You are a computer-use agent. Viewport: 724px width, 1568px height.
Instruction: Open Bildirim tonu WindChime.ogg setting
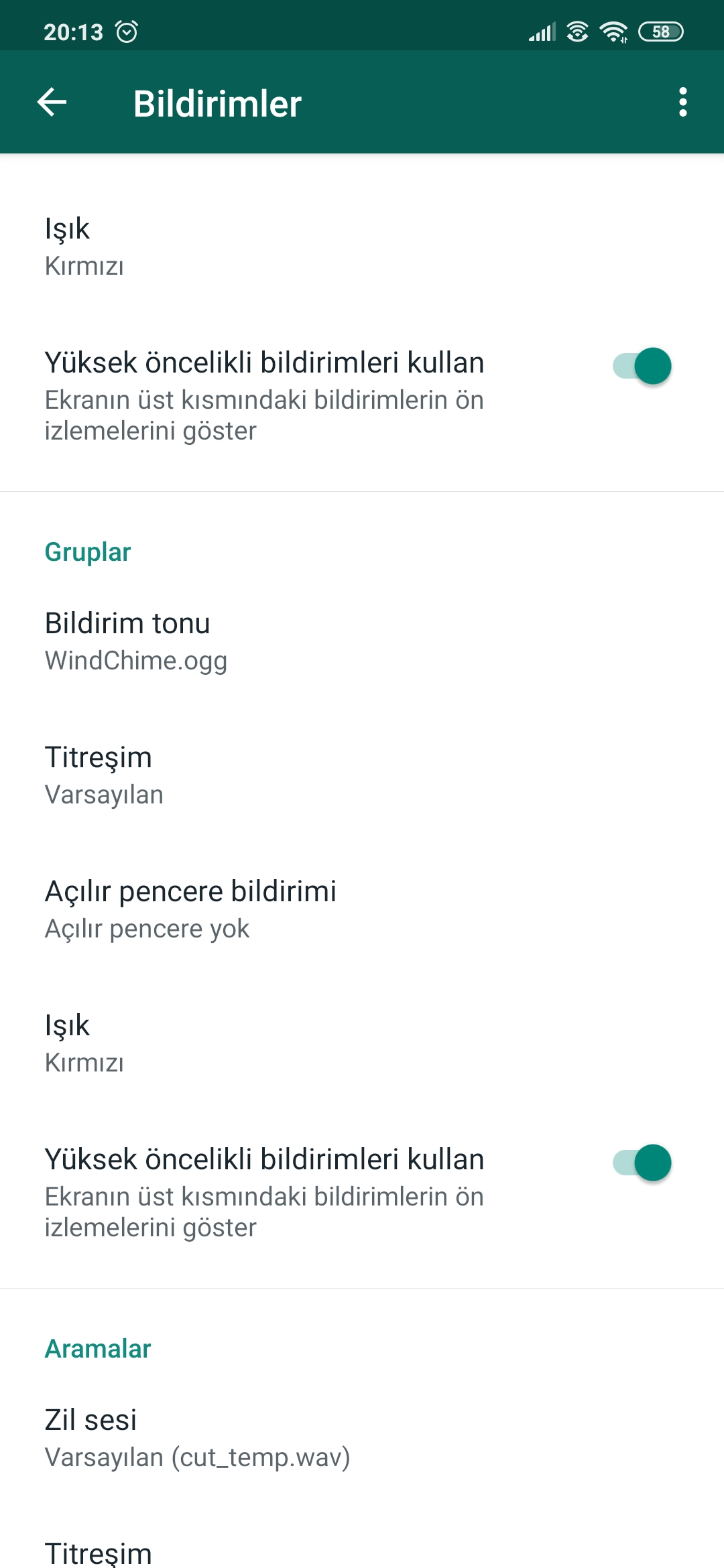coord(362,641)
